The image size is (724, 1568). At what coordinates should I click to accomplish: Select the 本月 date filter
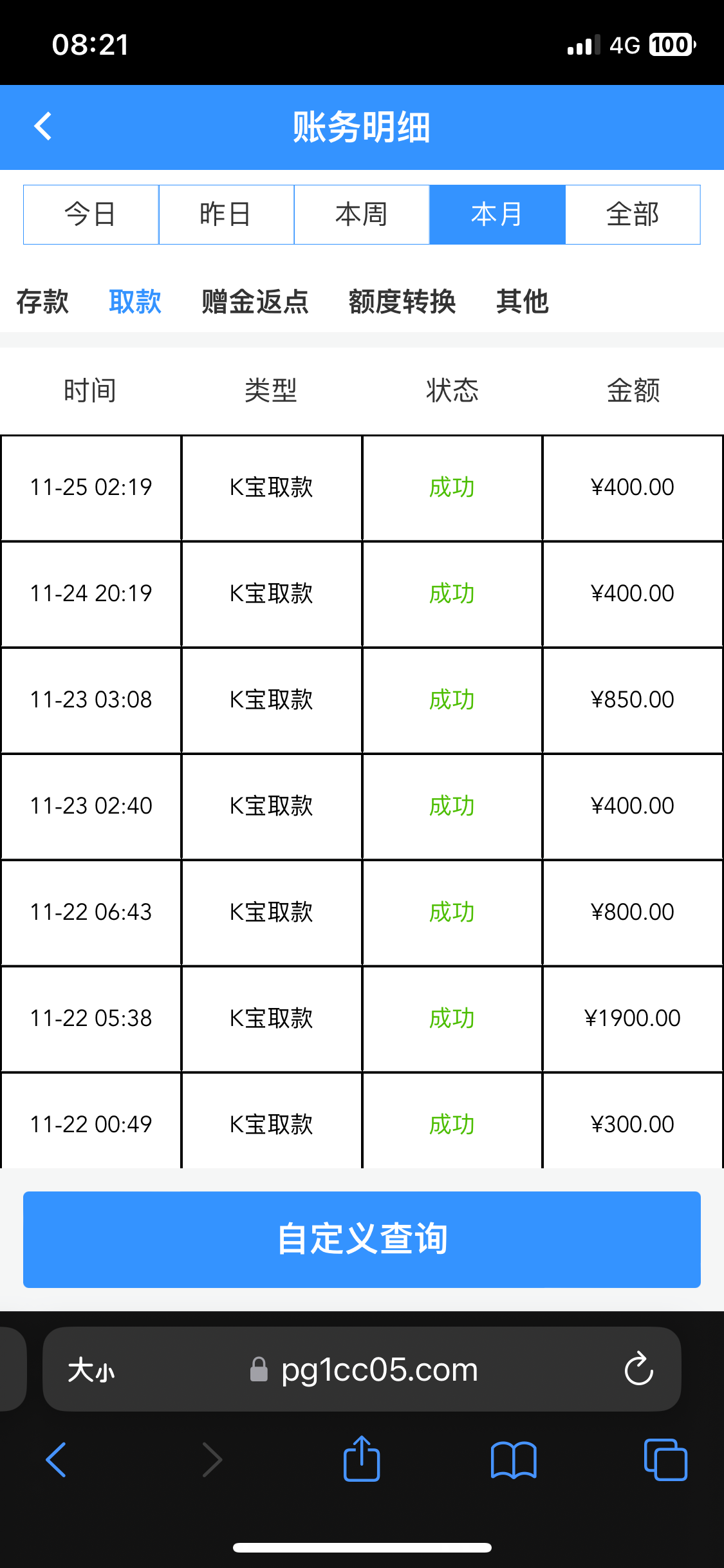point(497,214)
